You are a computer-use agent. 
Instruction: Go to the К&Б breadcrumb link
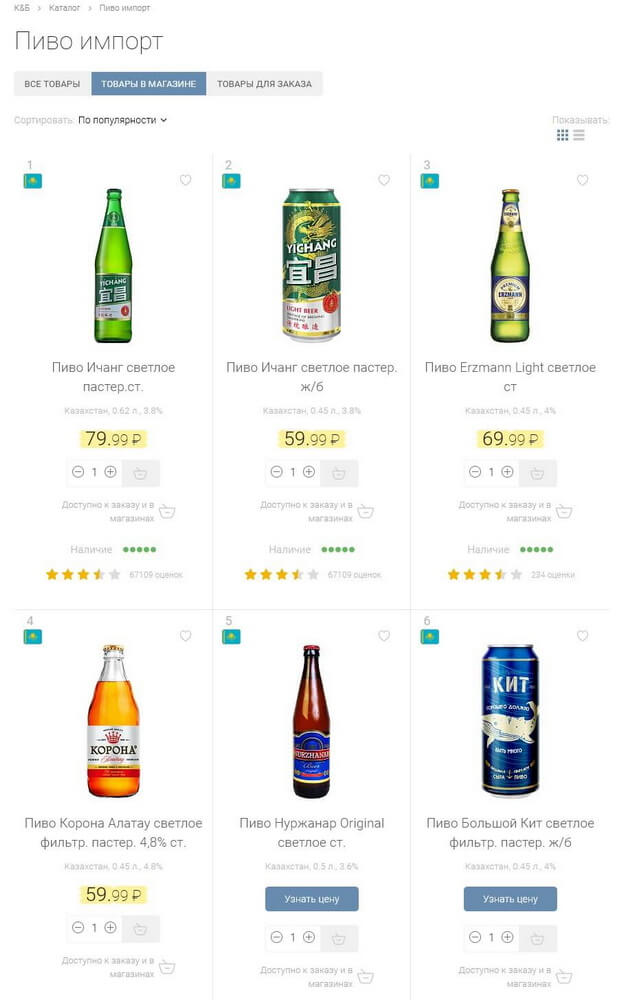pyautogui.click(x=22, y=8)
